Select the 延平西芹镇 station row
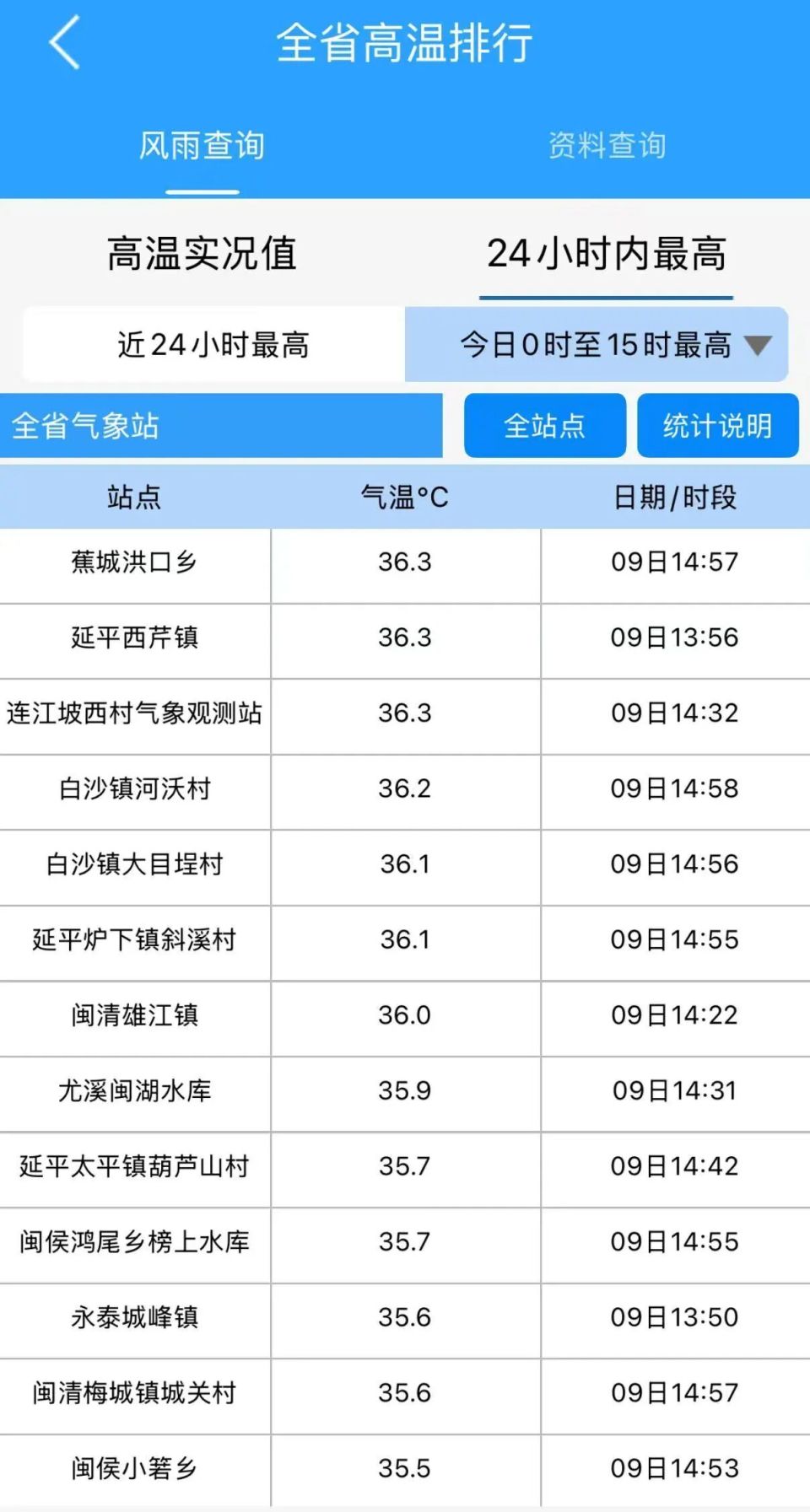The image size is (810, 1512). click(x=135, y=639)
